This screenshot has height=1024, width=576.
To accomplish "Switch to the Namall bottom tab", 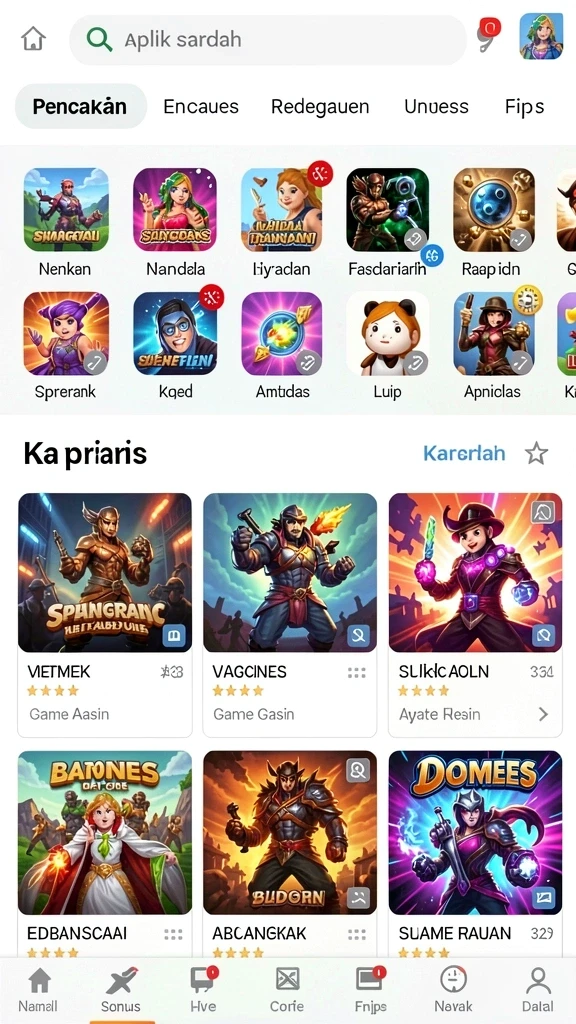I will click(x=38, y=989).
